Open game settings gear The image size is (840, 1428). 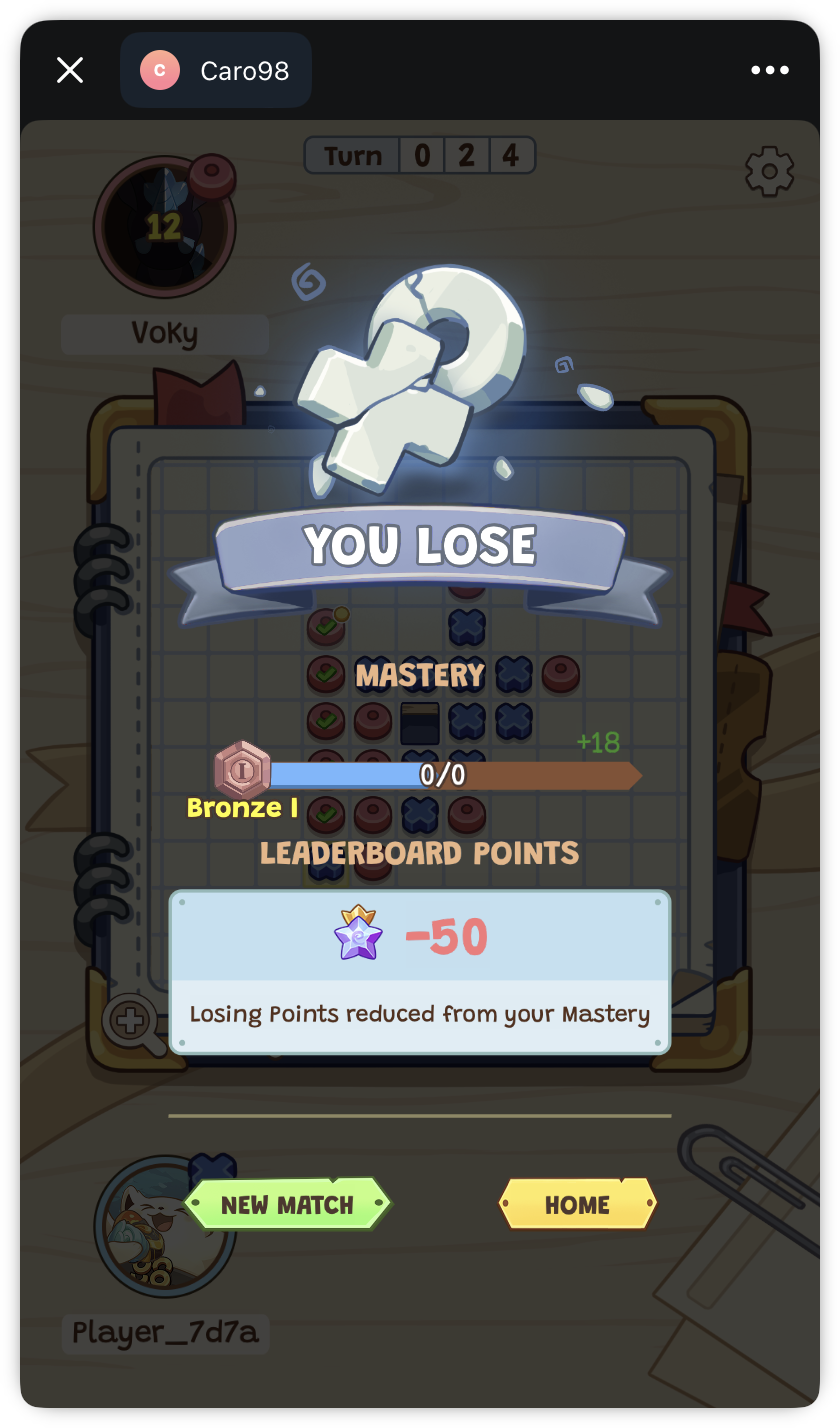pyautogui.click(x=769, y=172)
